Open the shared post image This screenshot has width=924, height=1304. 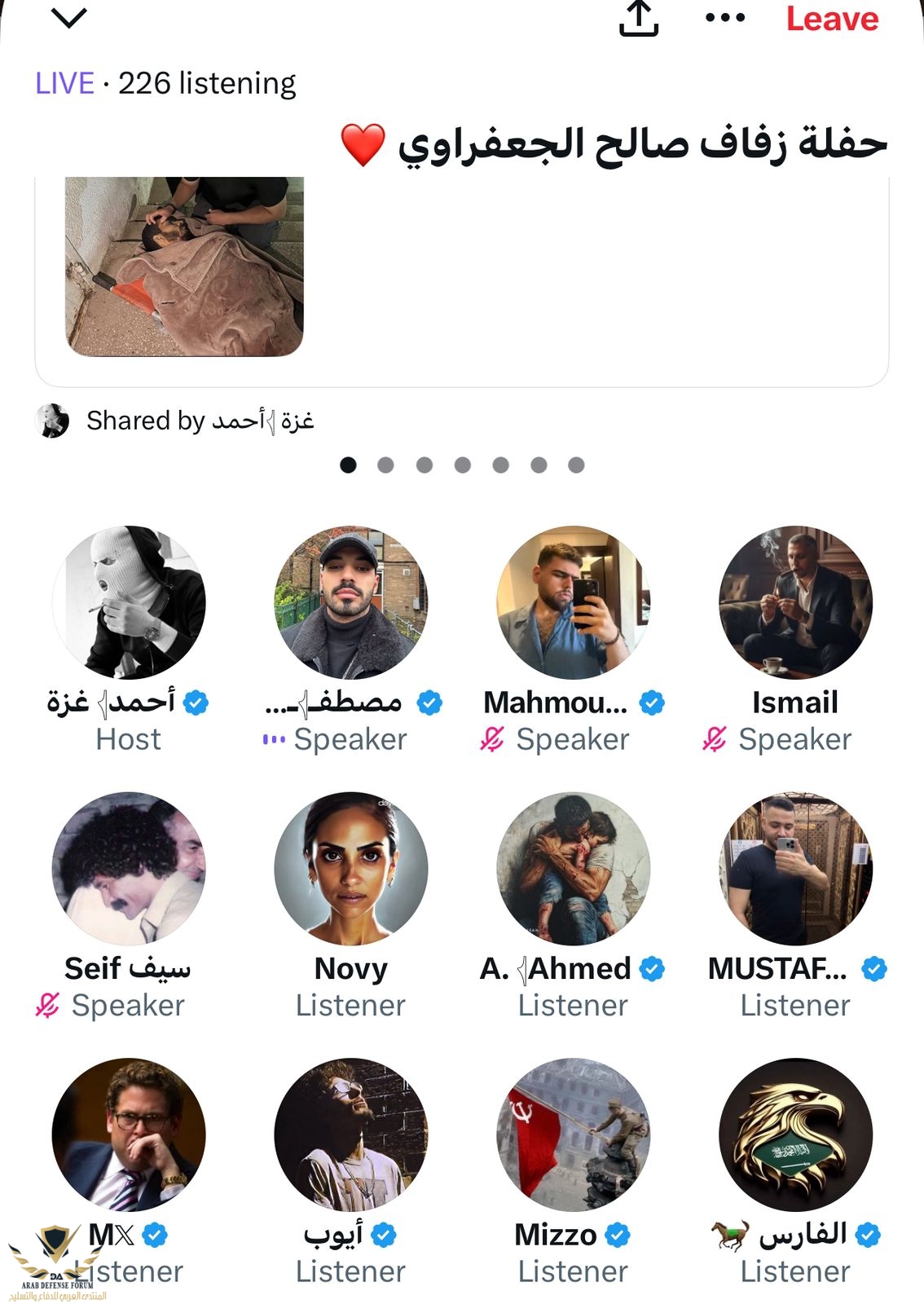pyautogui.click(x=184, y=267)
